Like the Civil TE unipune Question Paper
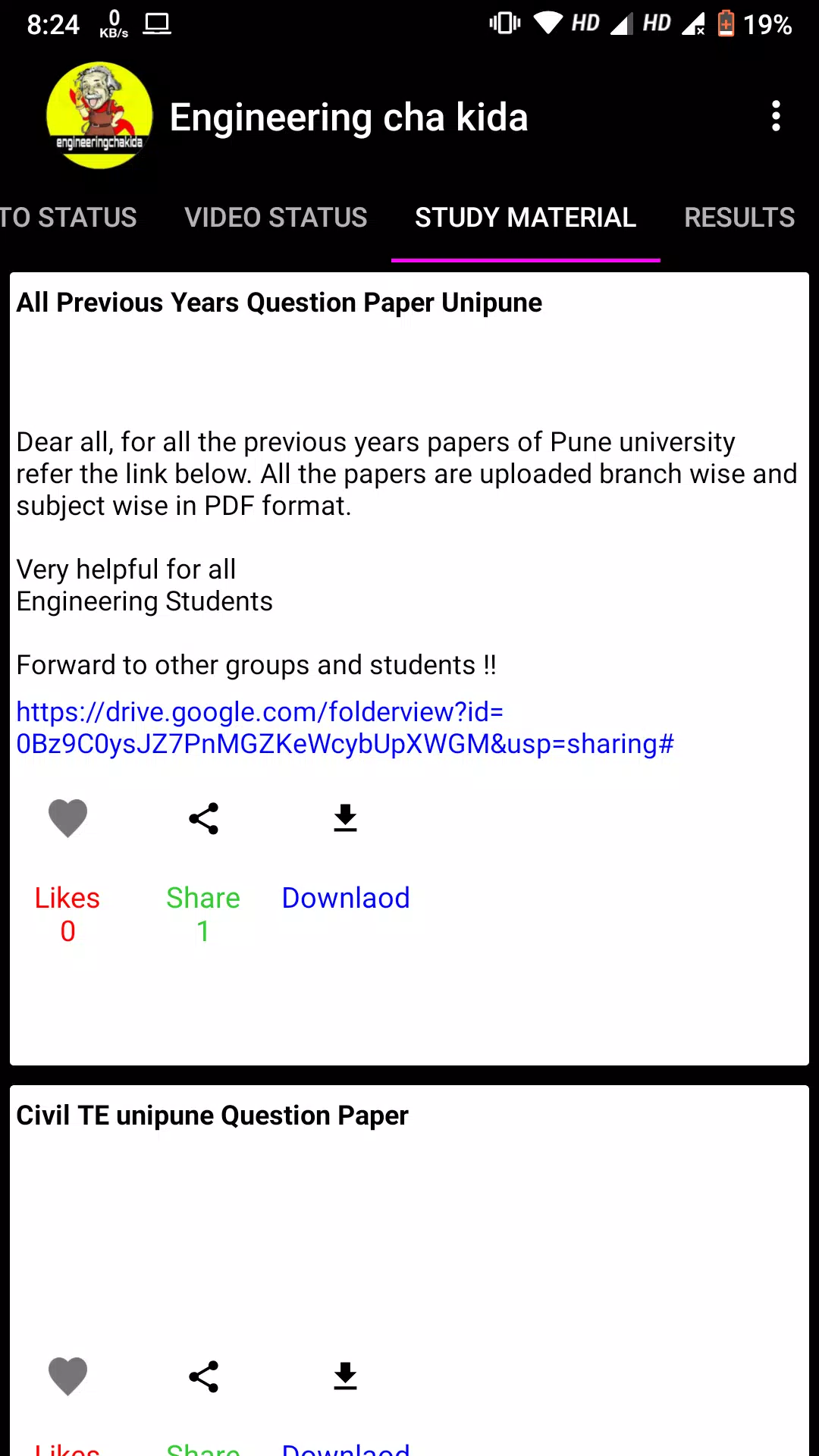Viewport: 819px width, 1456px height. coord(68,1376)
